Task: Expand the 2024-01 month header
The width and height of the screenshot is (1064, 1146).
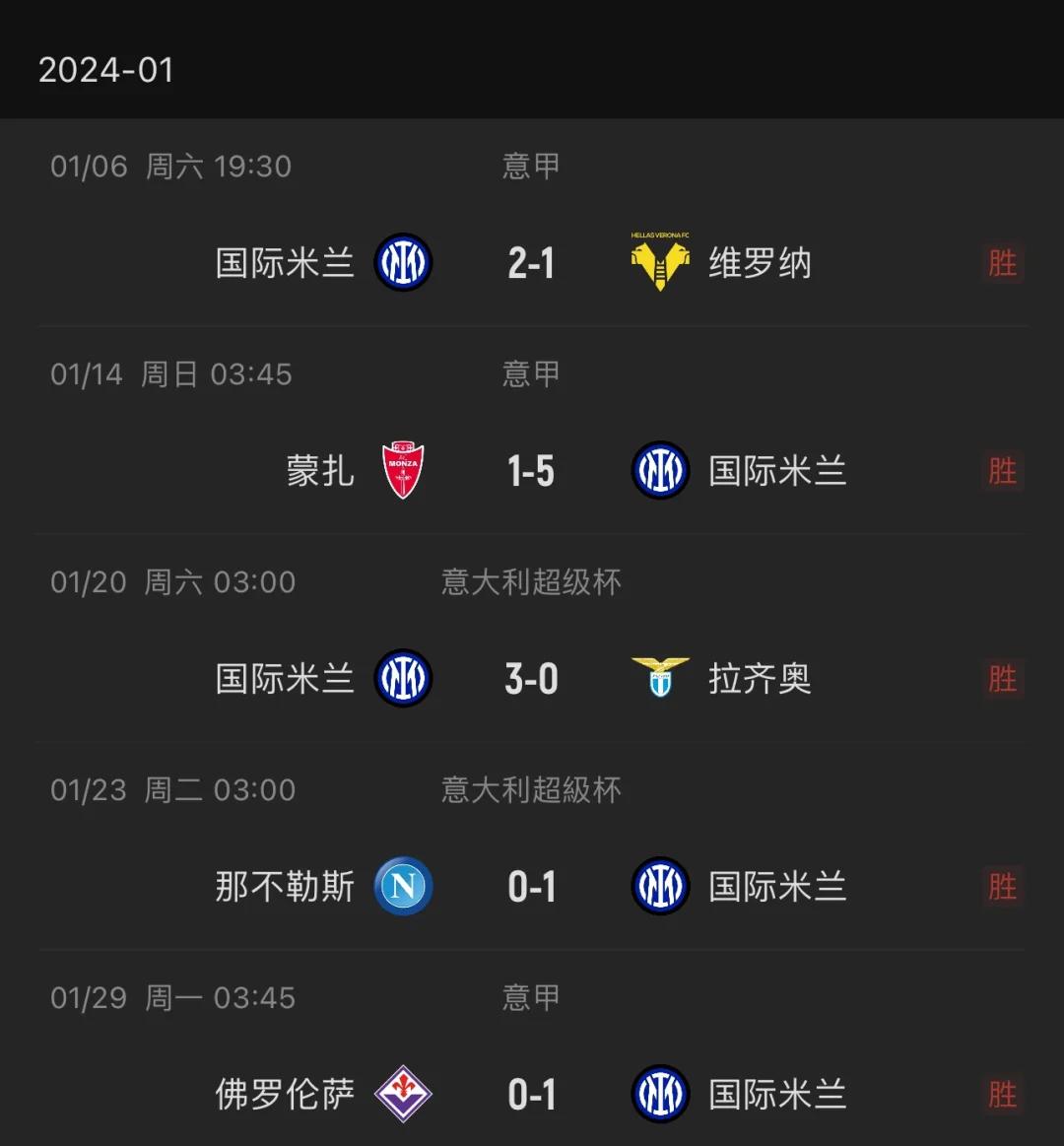Action: pos(106,70)
